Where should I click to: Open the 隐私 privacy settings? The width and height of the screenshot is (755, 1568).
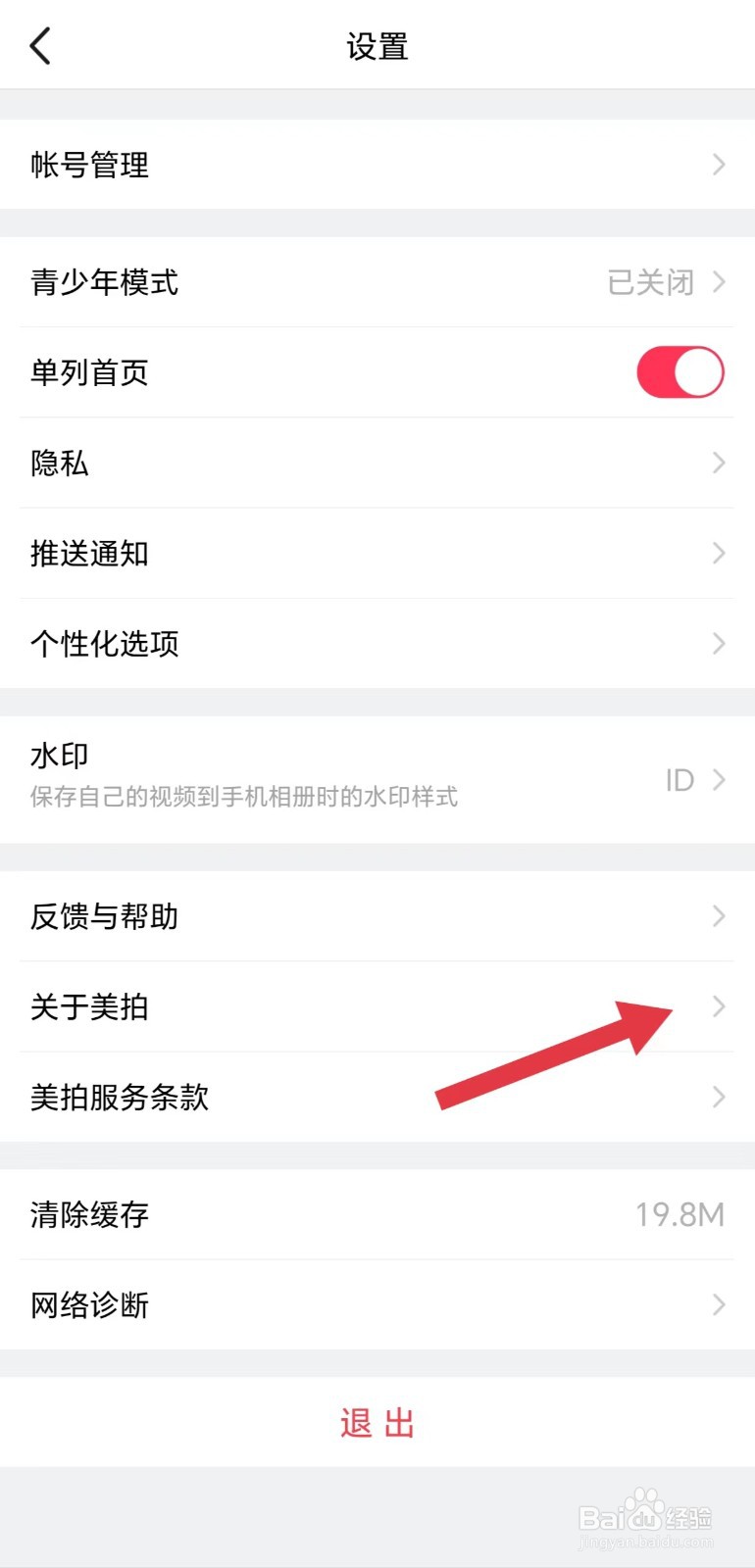(377, 463)
